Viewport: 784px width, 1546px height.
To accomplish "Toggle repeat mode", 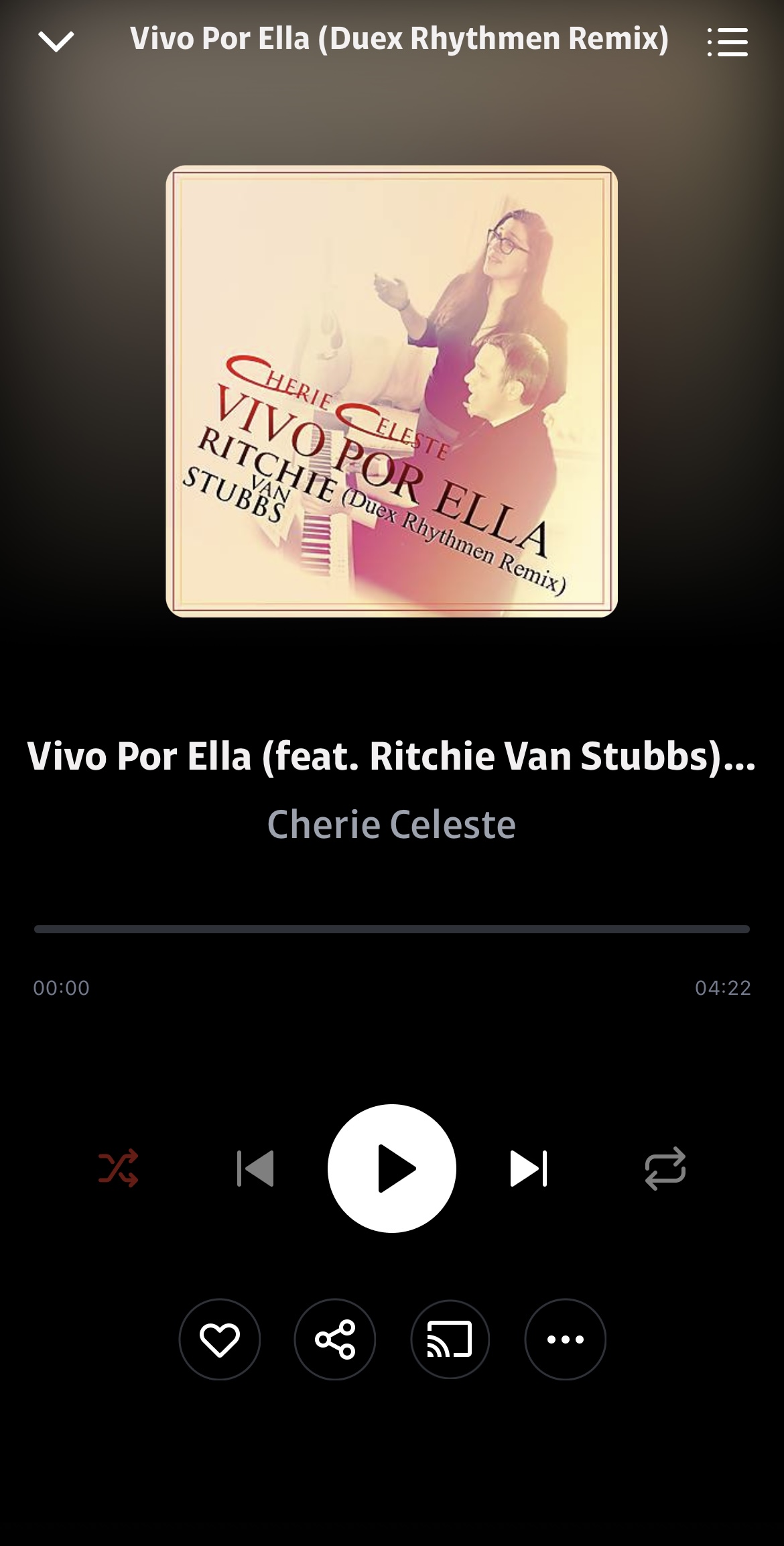I will 665,1169.
